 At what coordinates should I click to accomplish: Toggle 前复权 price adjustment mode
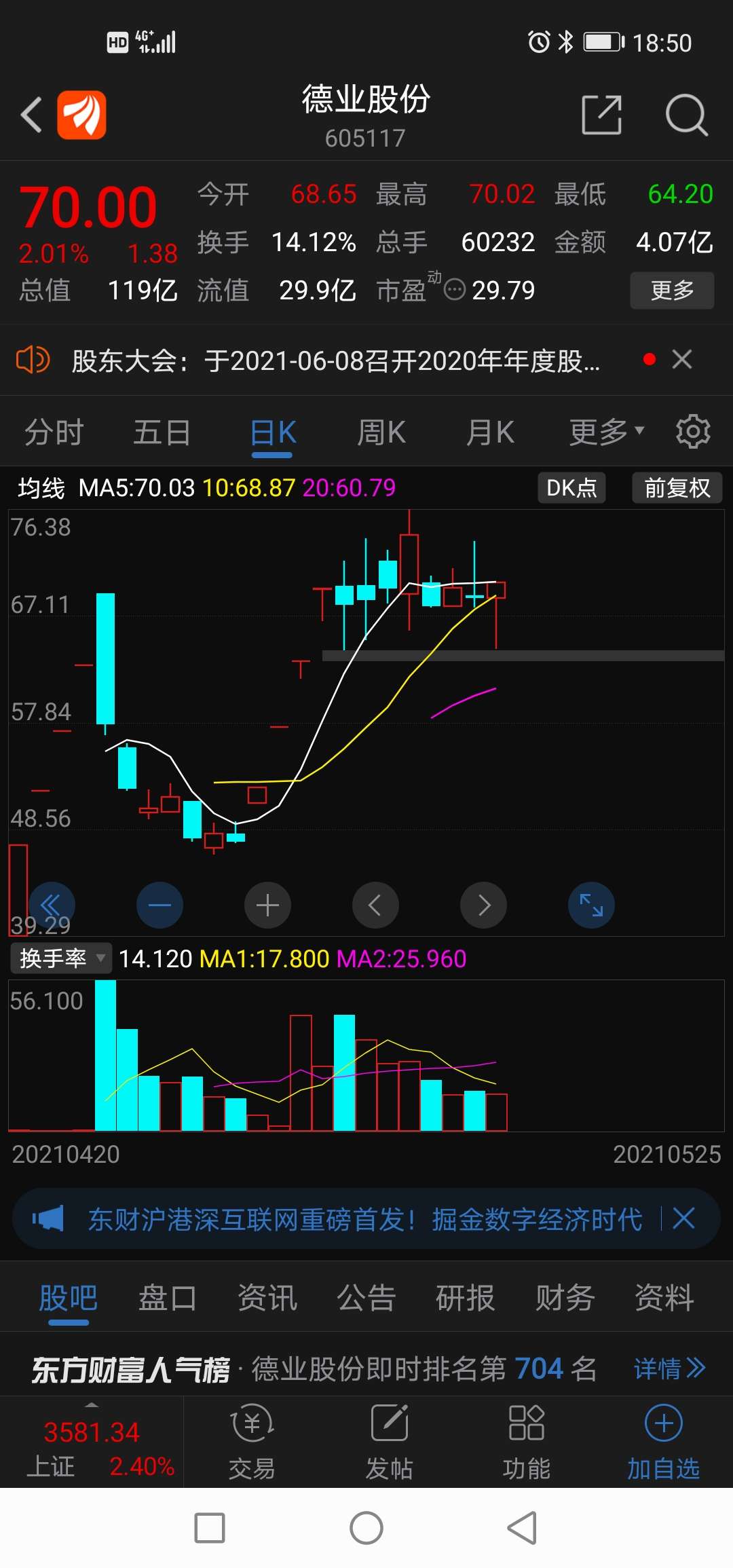coord(676,487)
